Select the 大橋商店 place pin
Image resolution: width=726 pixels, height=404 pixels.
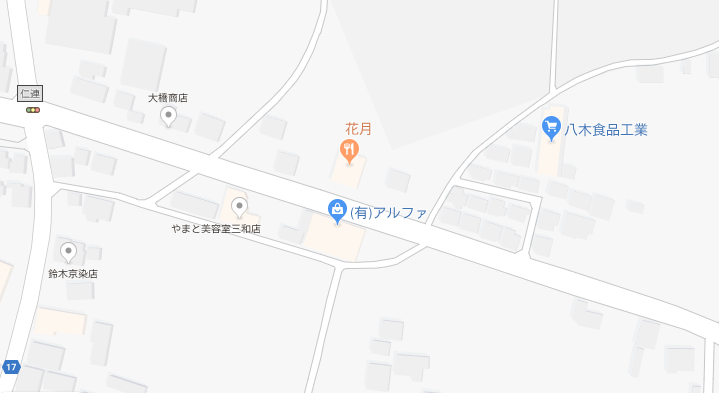pyautogui.click(x=168, y=116)
